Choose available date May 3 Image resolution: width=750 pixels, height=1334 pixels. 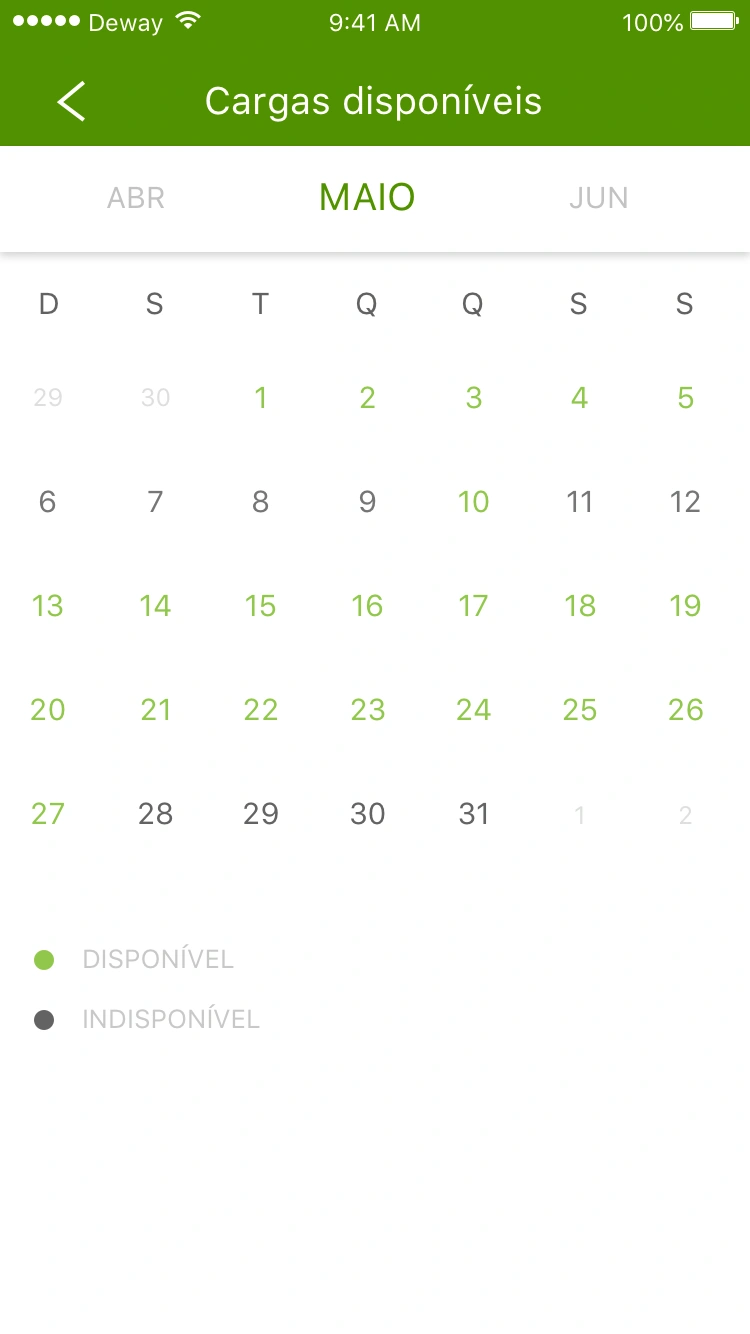coord(473,398)
